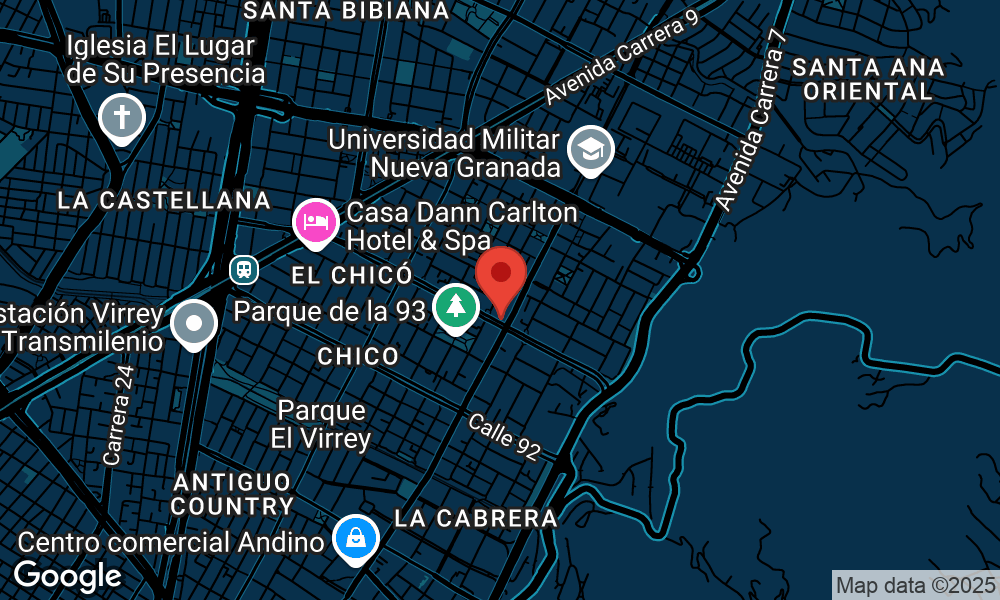
Task: Select Centro comercial Andino shopping marker
Action: (x=355, y=539)
